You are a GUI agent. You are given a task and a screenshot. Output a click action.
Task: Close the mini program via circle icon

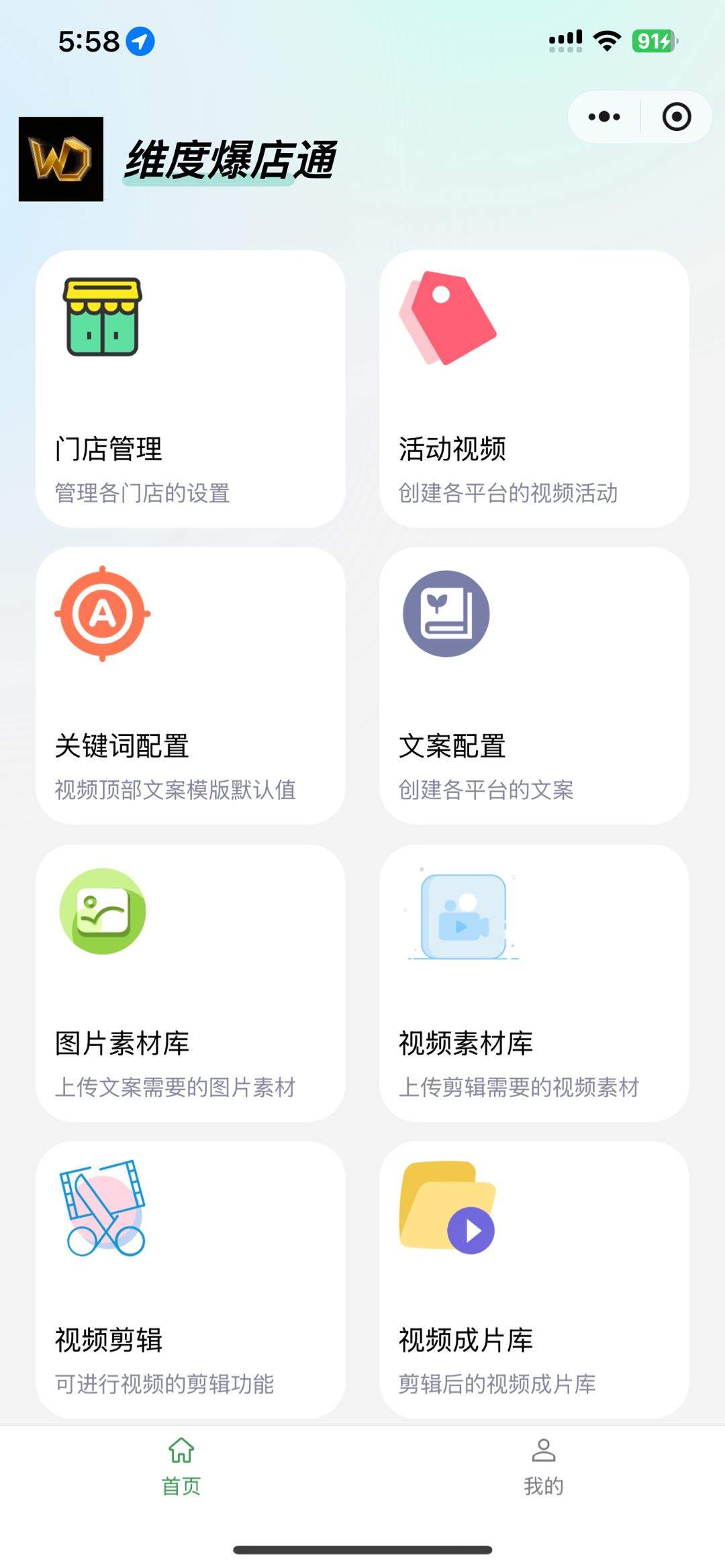click(676, 117)
